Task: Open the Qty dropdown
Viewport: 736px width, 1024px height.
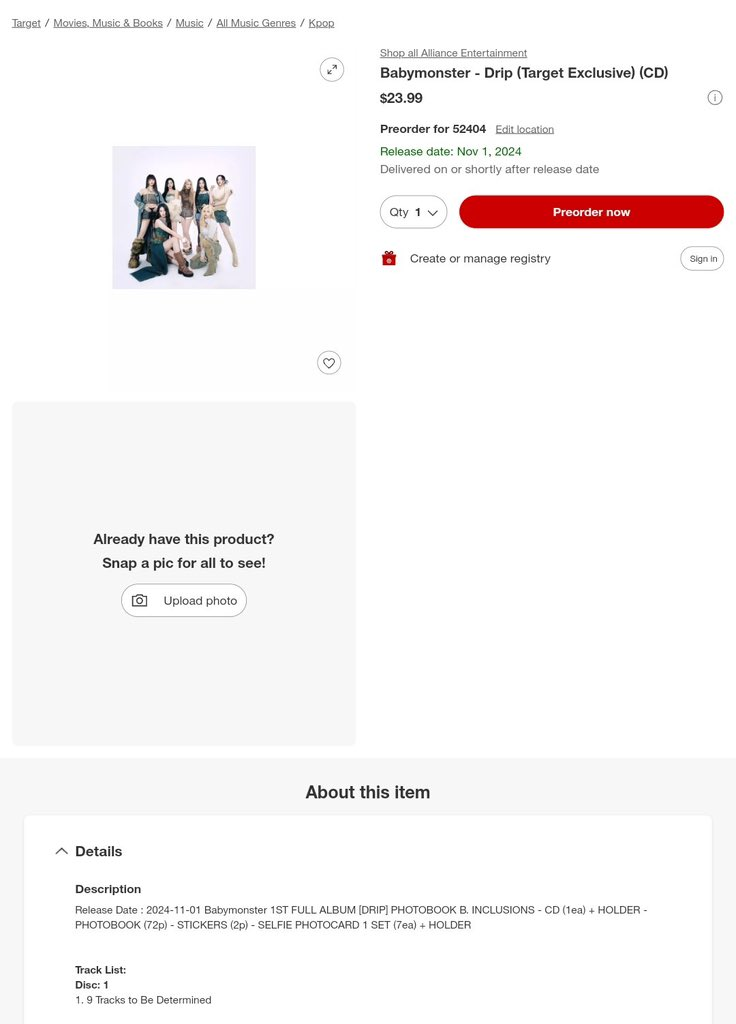Action: tap(413, 212)
